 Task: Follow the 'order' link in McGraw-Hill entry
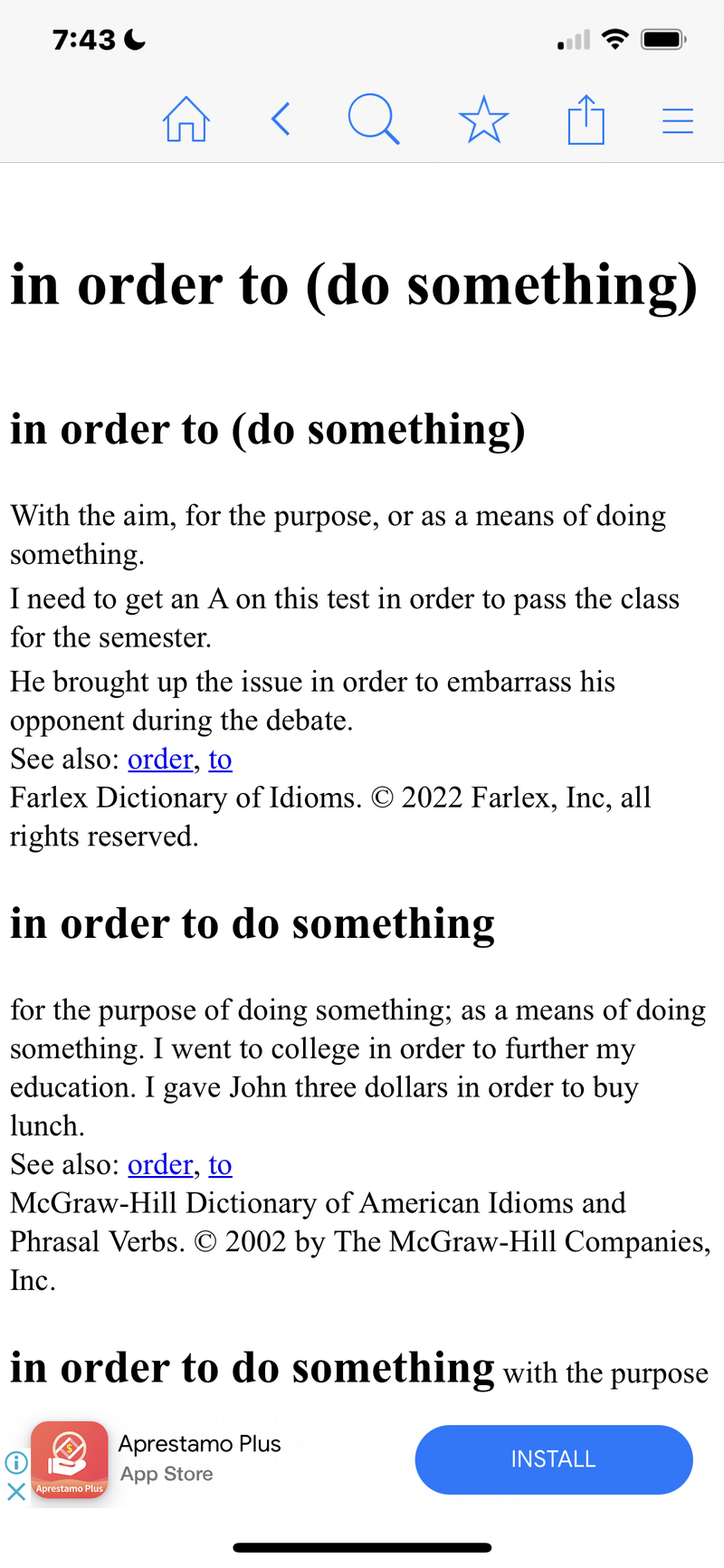coord(160,1164)
